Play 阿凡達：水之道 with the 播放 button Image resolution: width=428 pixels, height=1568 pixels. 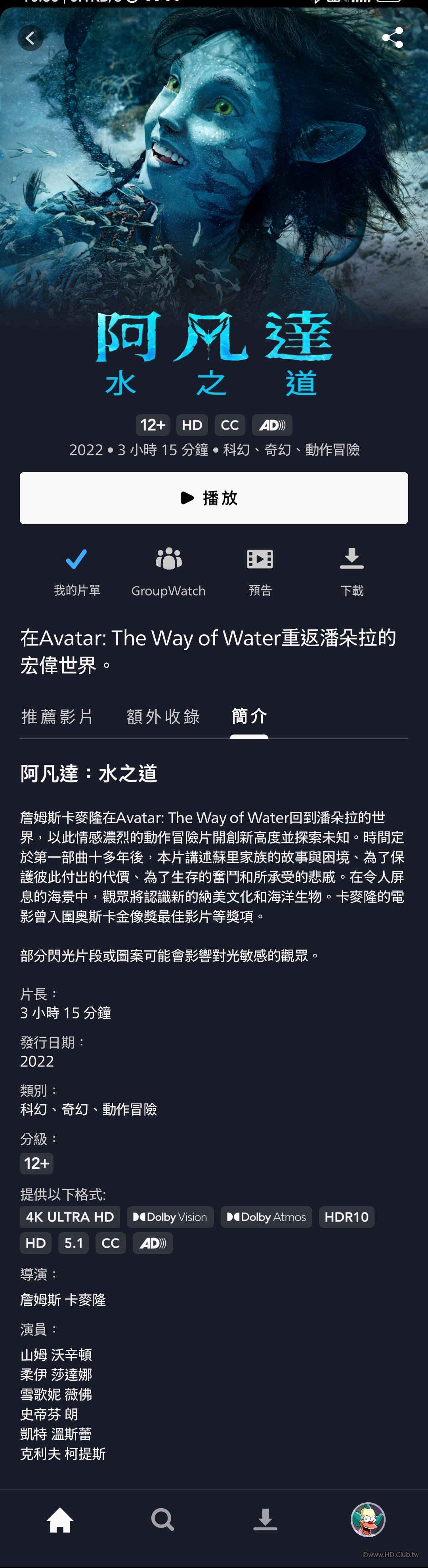pyautogui.click(x=214, y=498)
